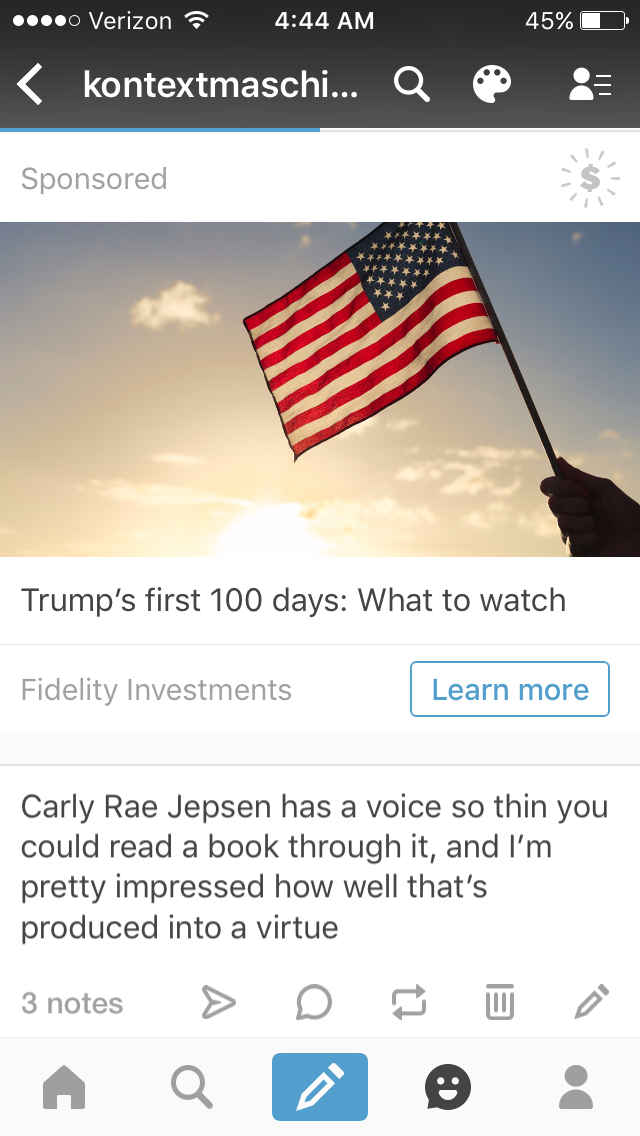This screenshot has height=1136, width=640.
Task: Open the account list icon
Action: tap(589, 85)
